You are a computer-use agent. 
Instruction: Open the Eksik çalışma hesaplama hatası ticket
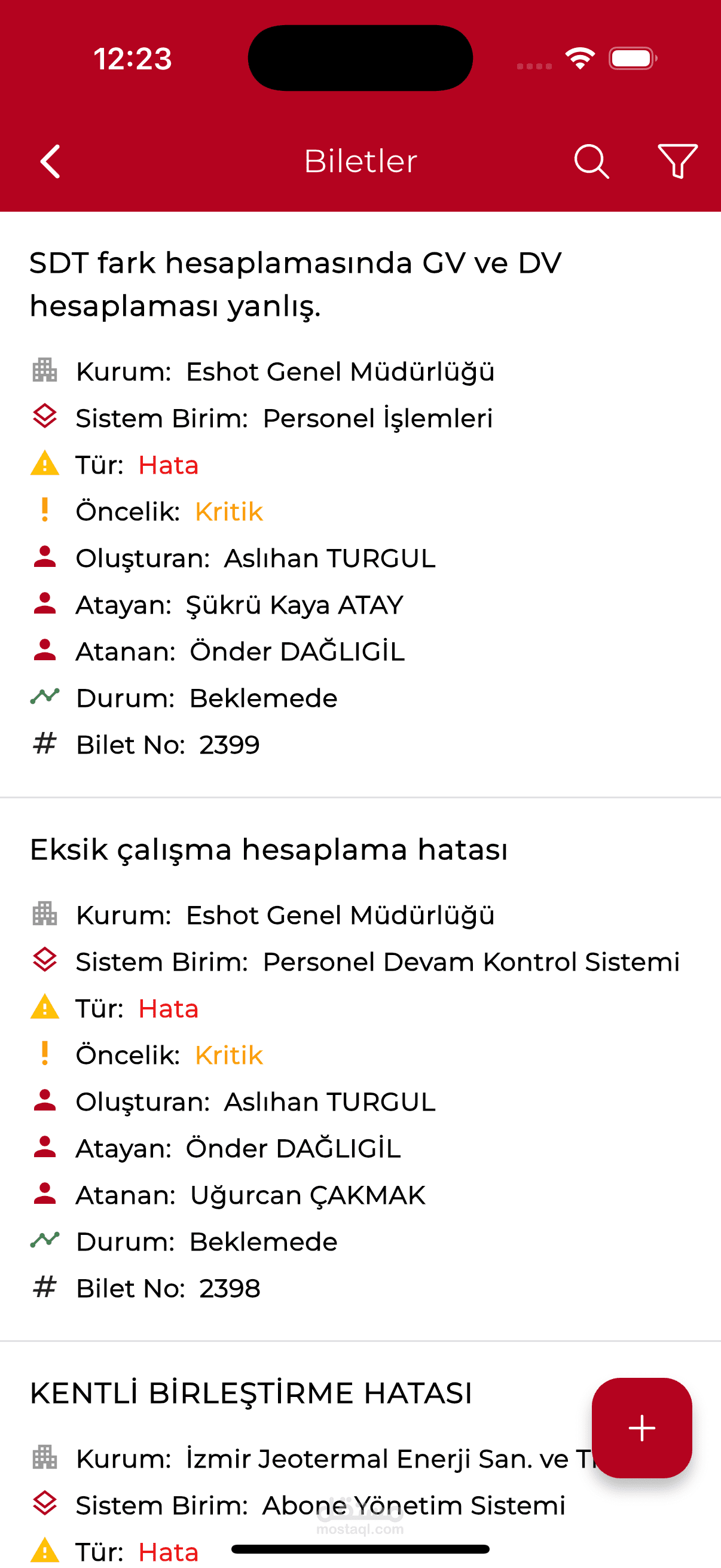tap(360, 1069)
